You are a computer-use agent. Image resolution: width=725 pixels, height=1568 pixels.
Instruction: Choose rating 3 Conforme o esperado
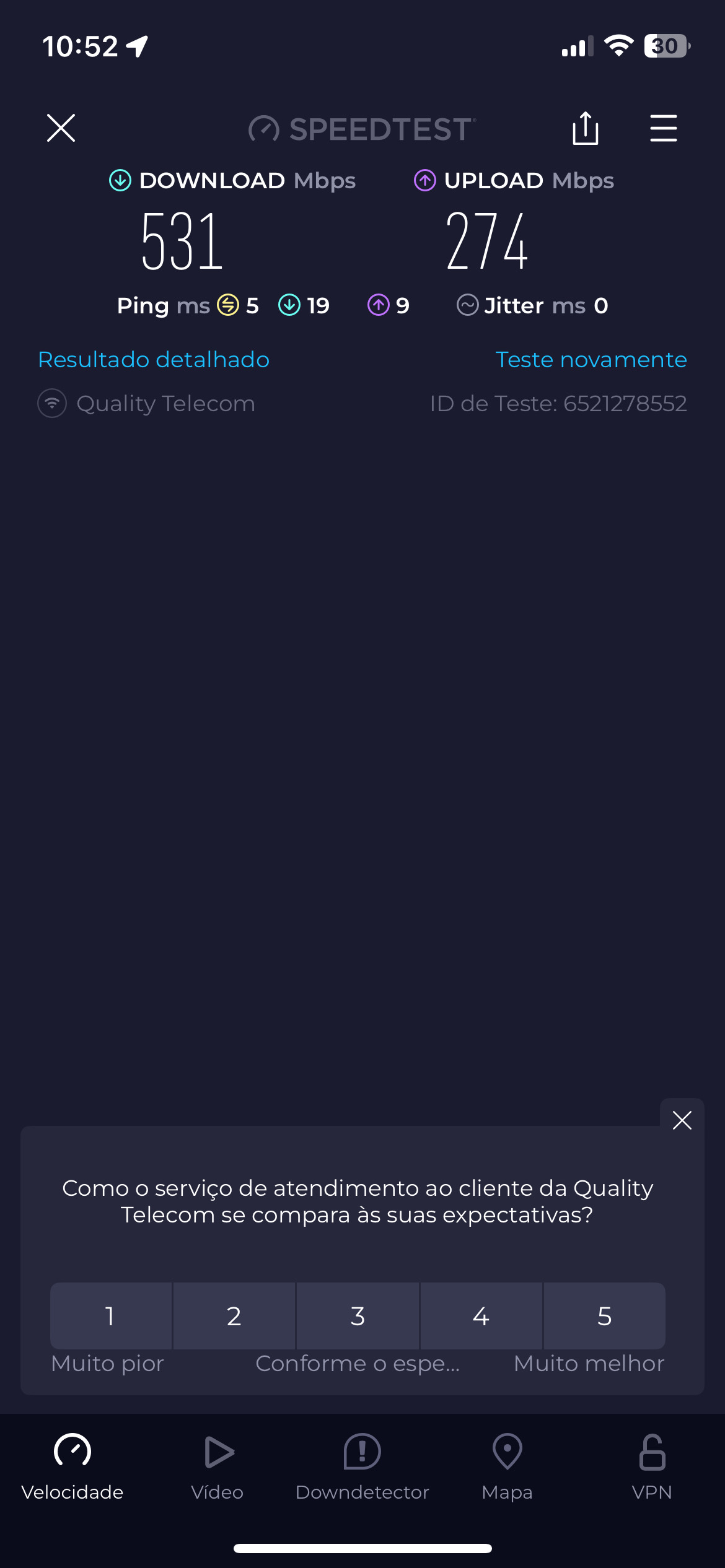coord(358,1316)
